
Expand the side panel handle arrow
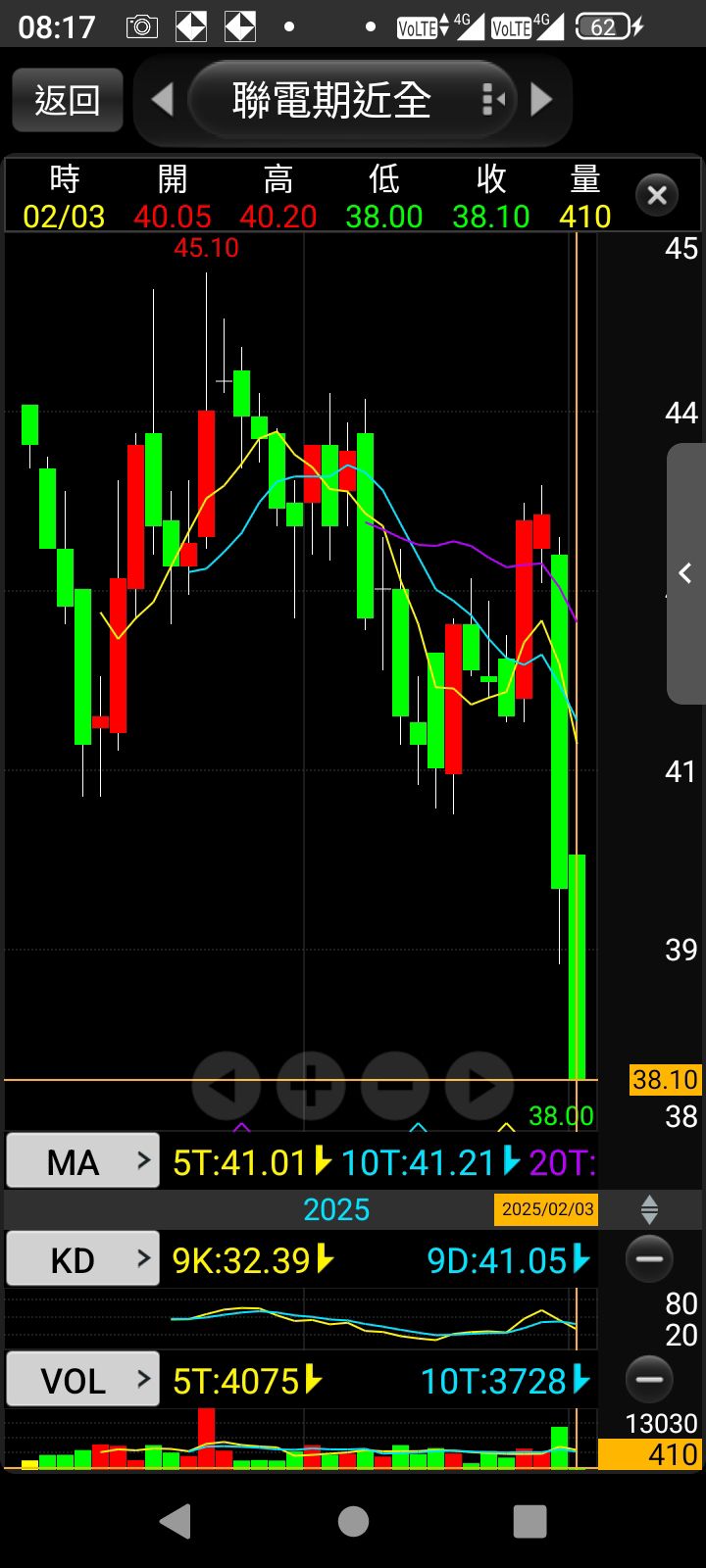click(685, 573)
